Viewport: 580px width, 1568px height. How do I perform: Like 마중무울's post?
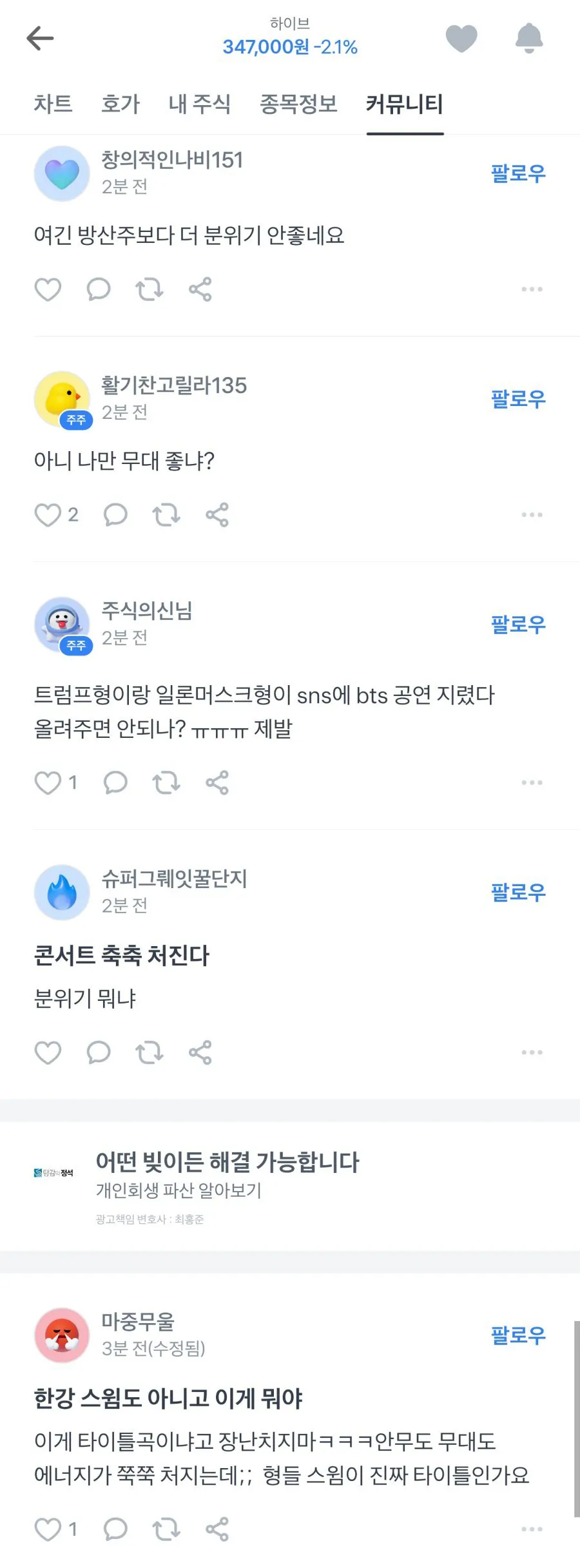(x=48, y=1529)
